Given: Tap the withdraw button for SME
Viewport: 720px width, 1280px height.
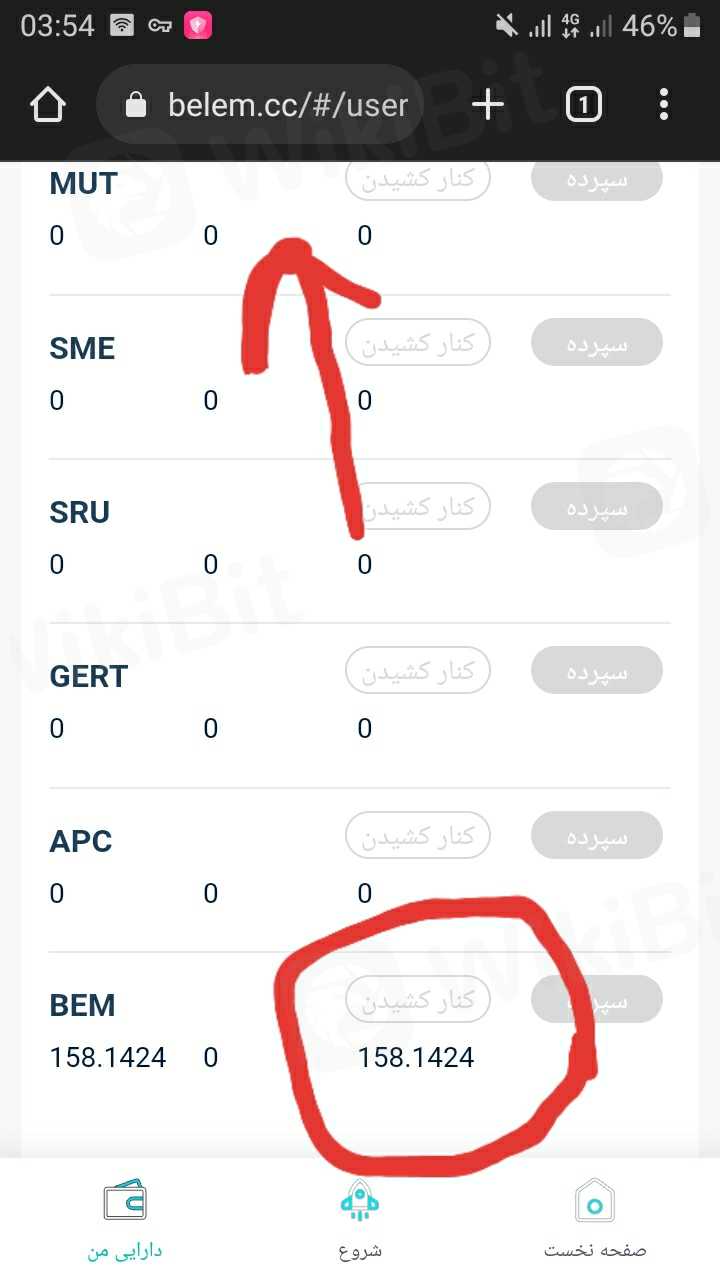Looking at the screenshot, I should [418, 343].
